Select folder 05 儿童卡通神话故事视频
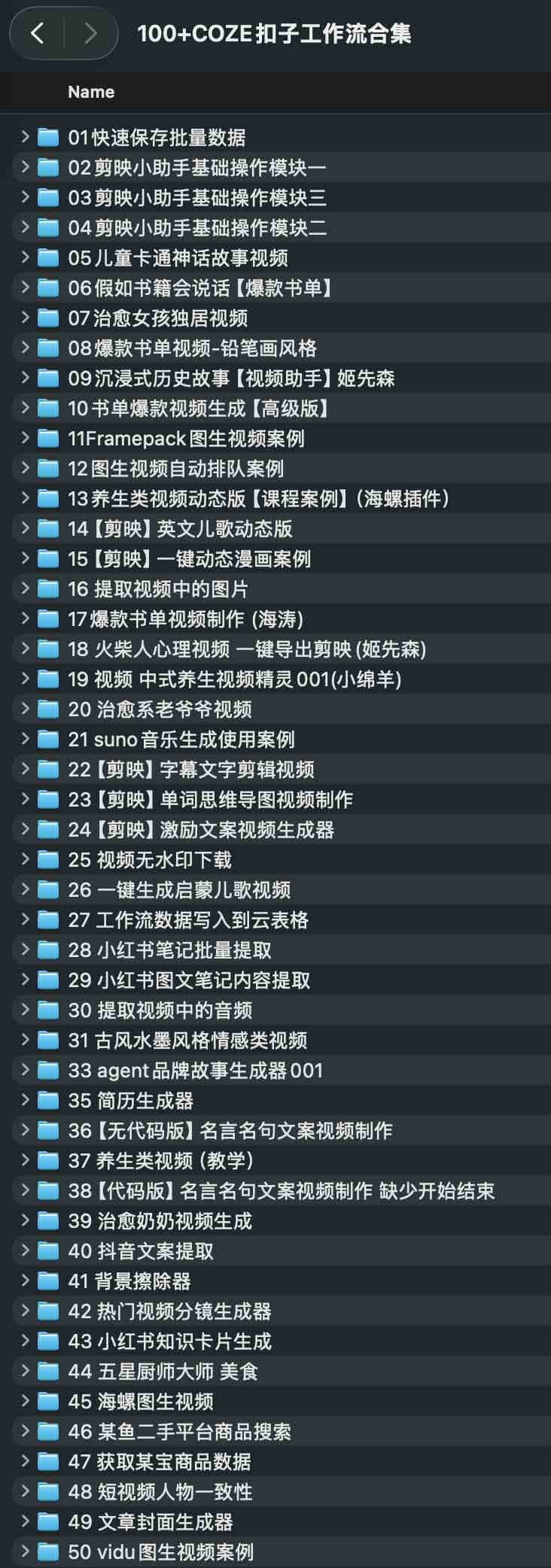The width and height of the screenshot is (551, 1568). pos(178,257)
